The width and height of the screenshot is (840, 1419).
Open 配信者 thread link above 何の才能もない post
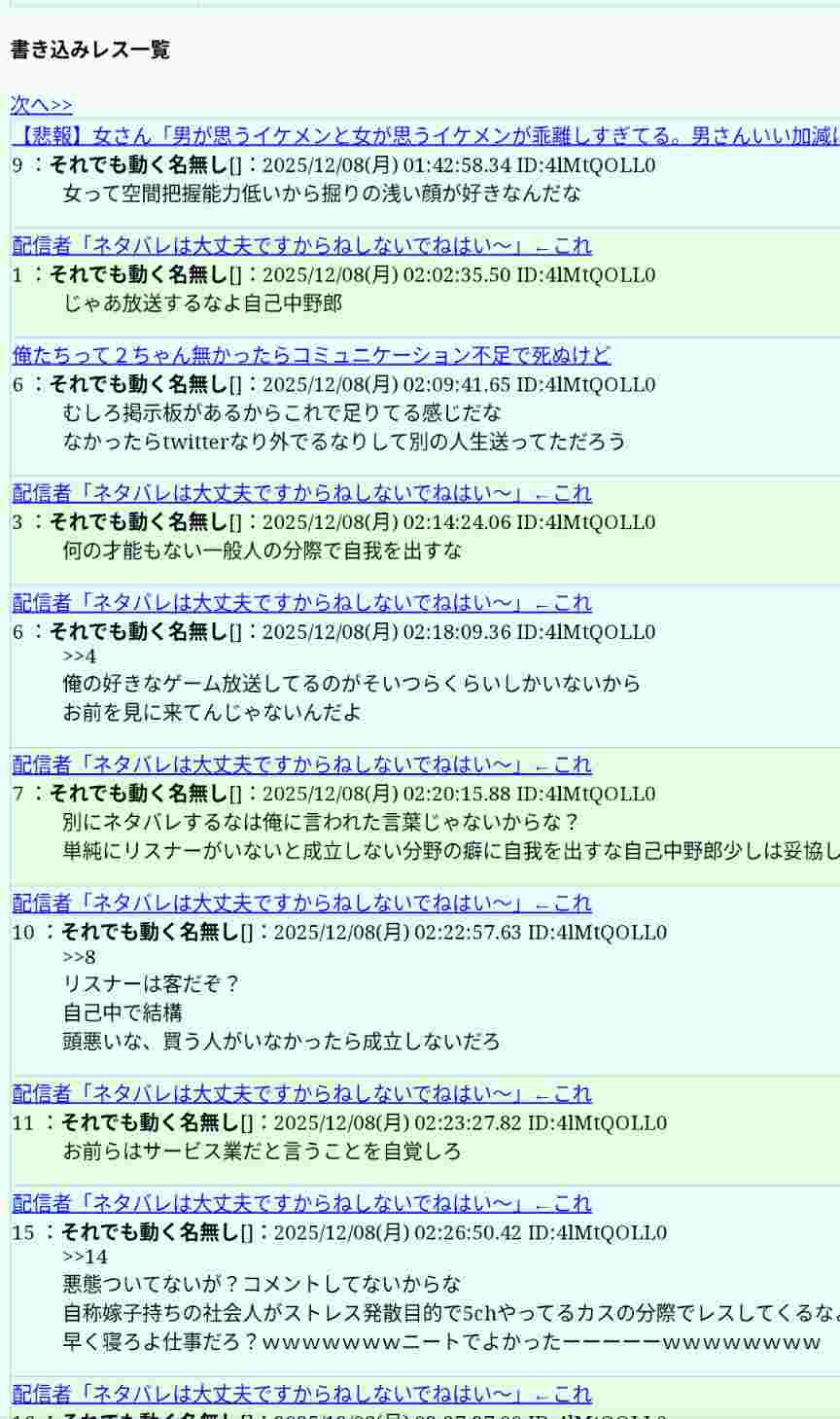301,493
